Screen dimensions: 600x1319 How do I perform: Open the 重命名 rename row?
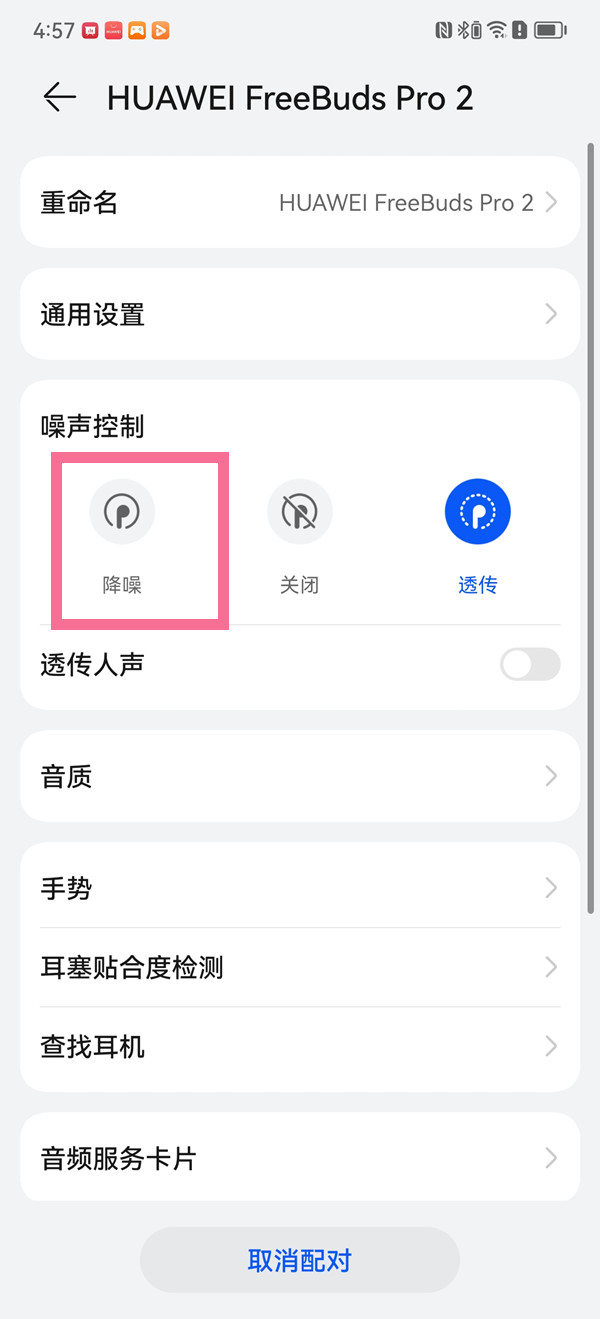300,203
